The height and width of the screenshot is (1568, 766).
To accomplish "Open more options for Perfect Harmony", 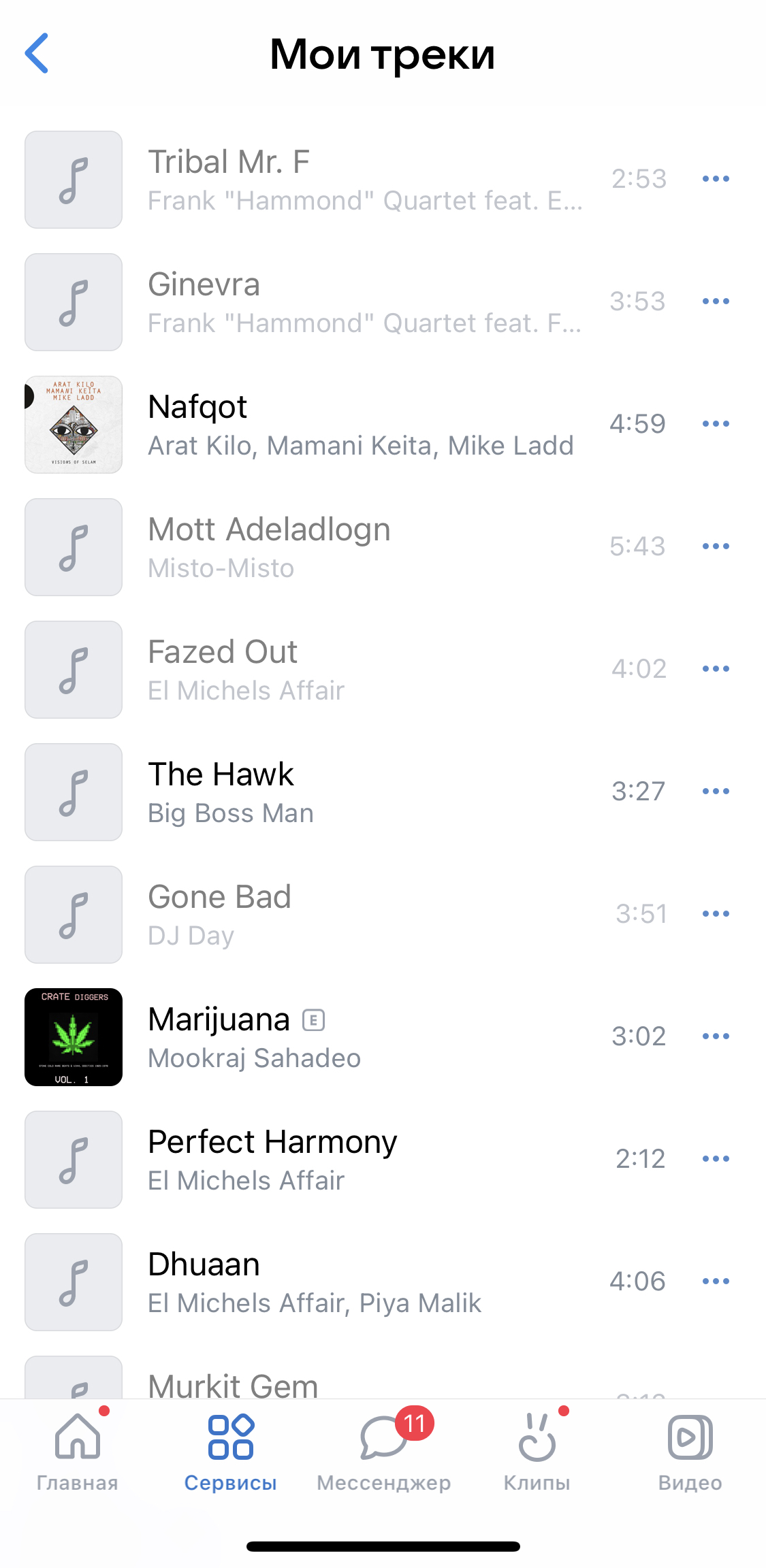I will pyautogui.click(x=716, y=1159).
